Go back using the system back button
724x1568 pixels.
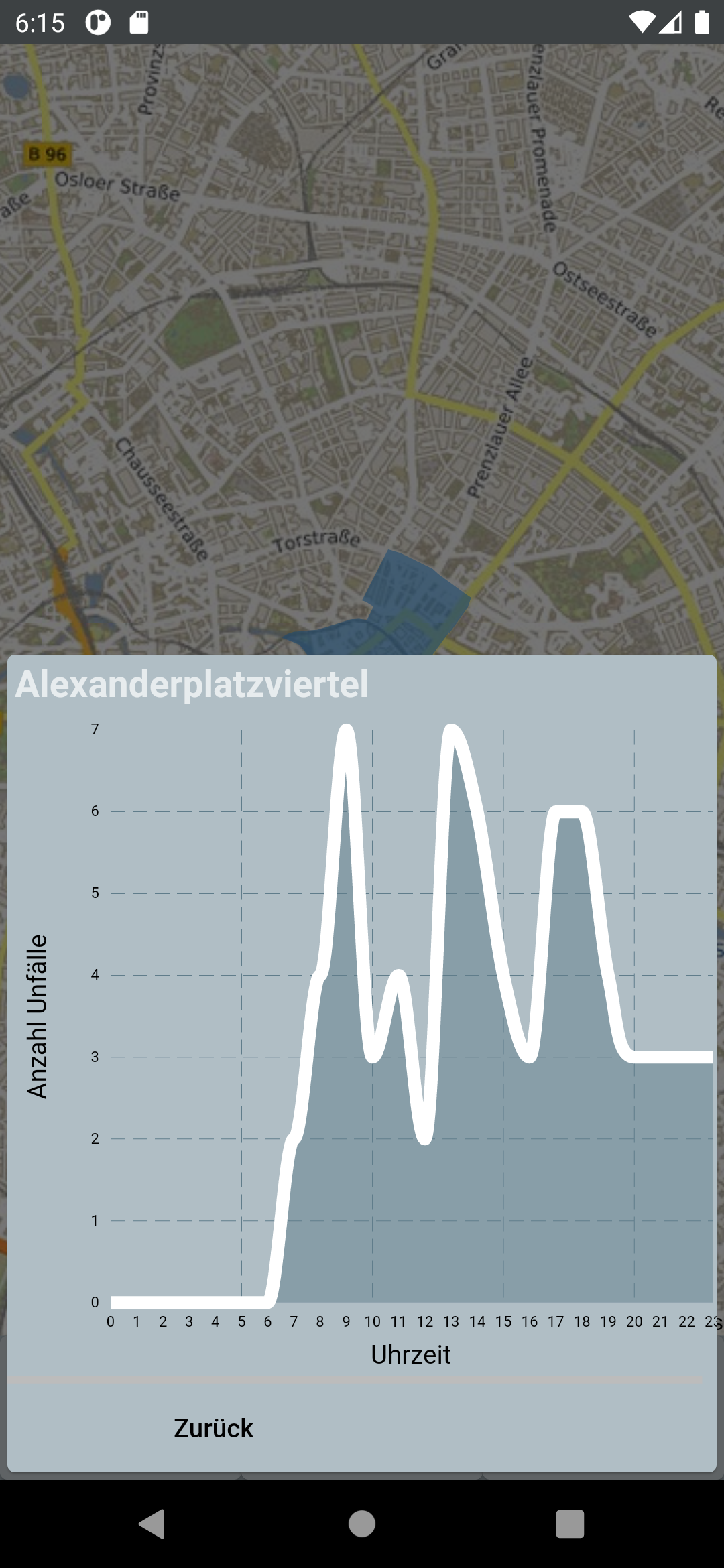tap(152, 1524)
